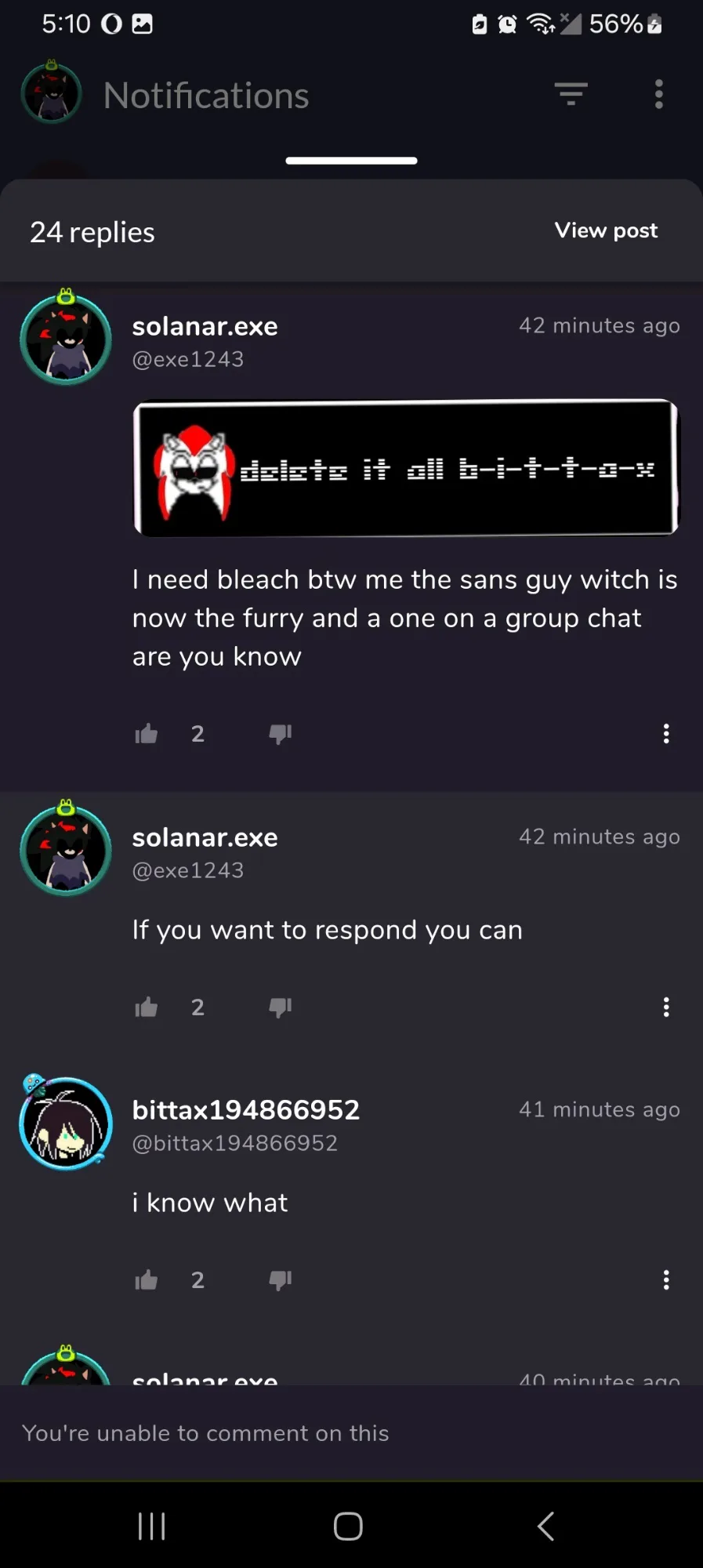703x1568 pixels.
Task: Open the overflow menu in the app bar
Action: click(x=659, y=94)
